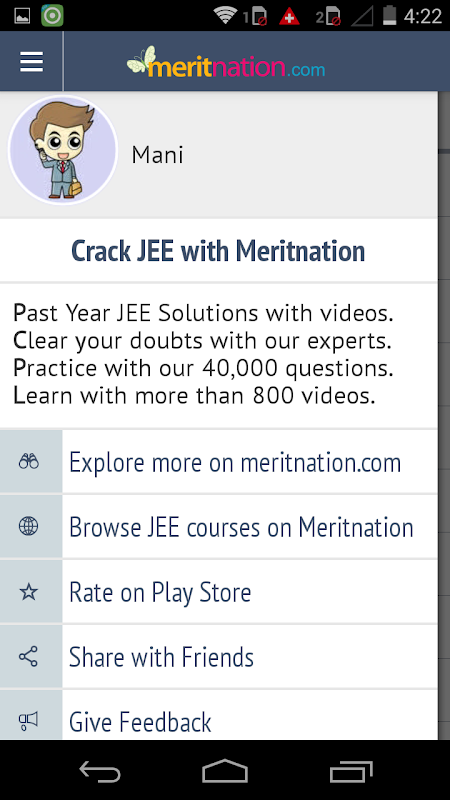Go back with the system back button
Image resolution: width=450 pixels, height=800 pixels.
tap(100, 771)
